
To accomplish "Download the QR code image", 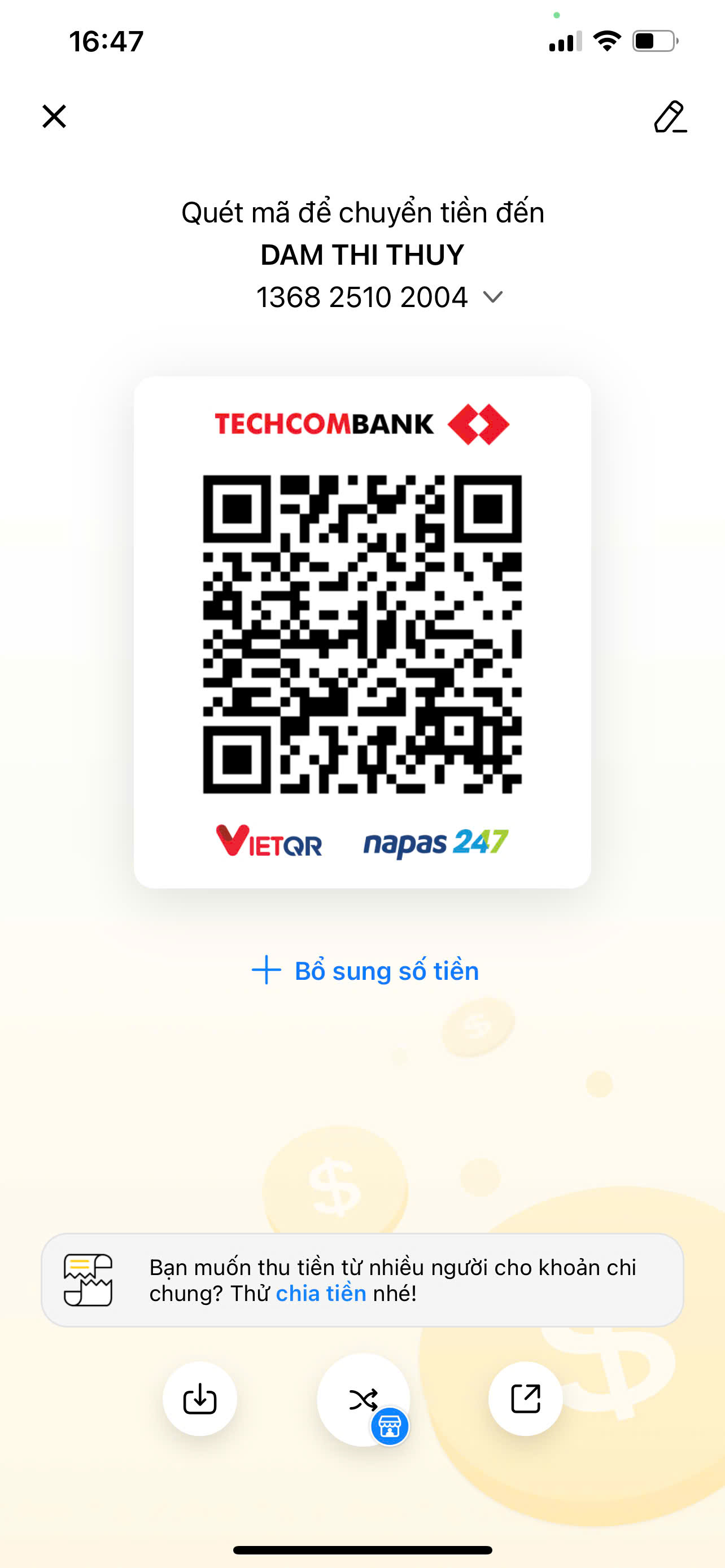I will point(200,1399).
